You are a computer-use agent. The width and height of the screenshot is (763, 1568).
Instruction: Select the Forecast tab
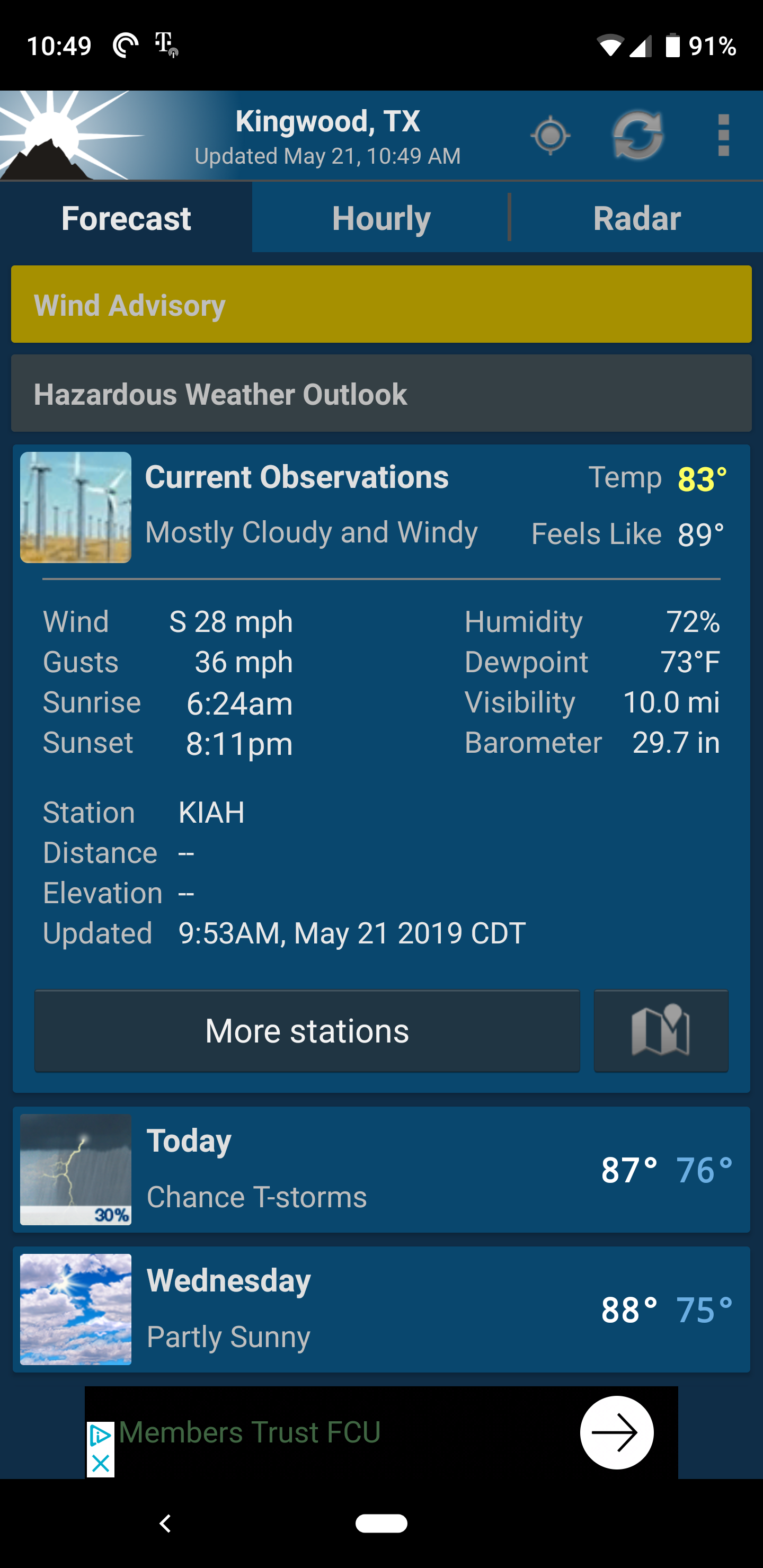click(x=126, y=218)
